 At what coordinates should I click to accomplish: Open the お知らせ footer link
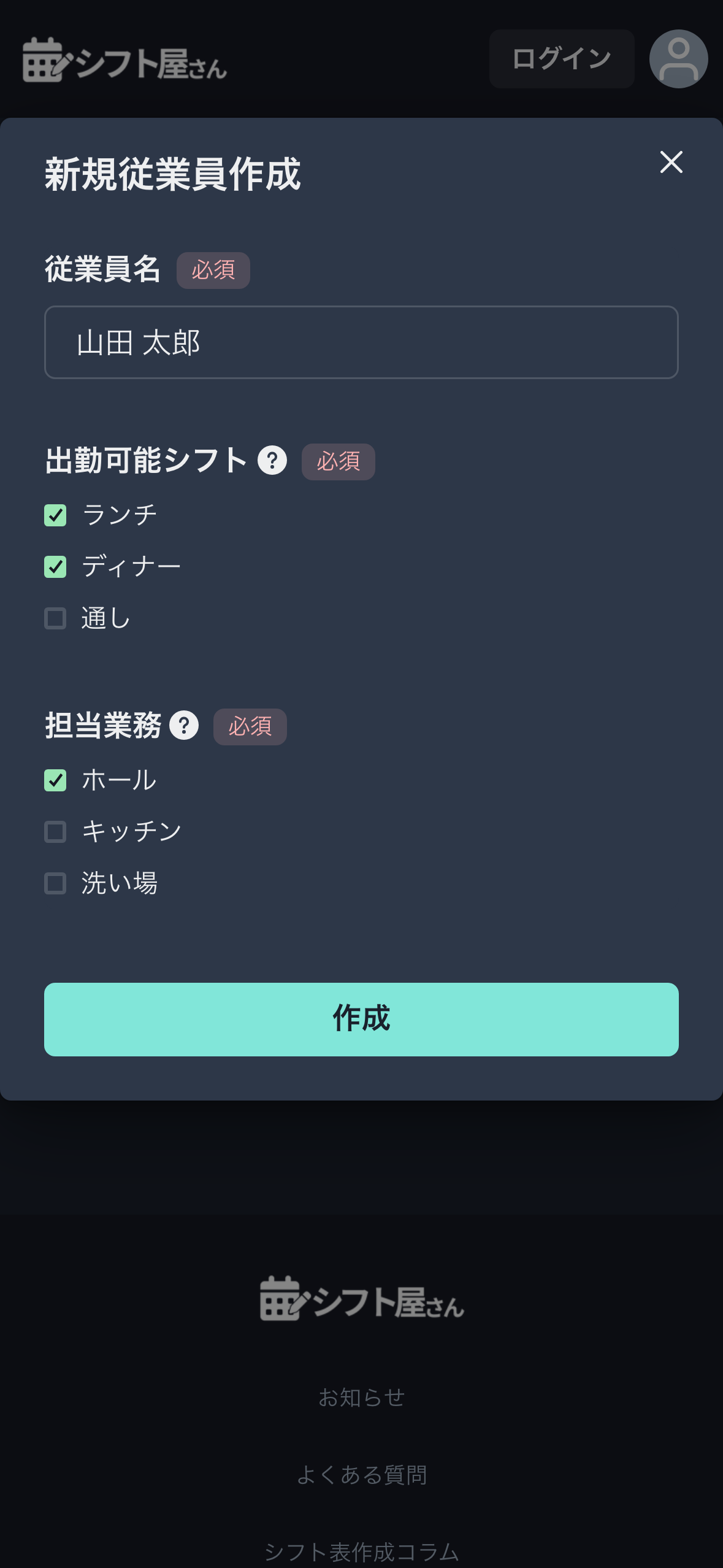tap(361, 1398)
